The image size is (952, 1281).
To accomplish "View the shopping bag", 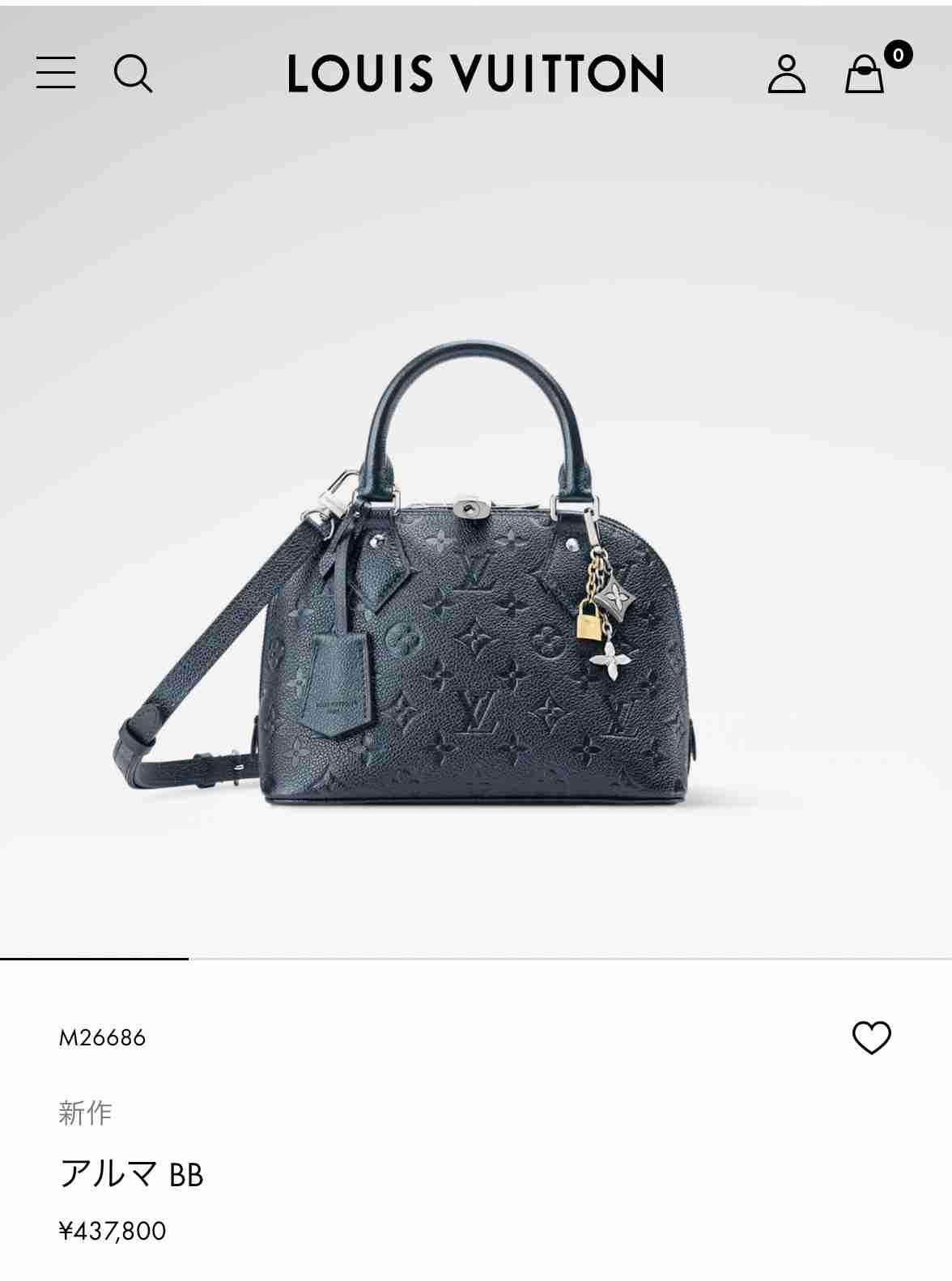I will tap(865, 74).
